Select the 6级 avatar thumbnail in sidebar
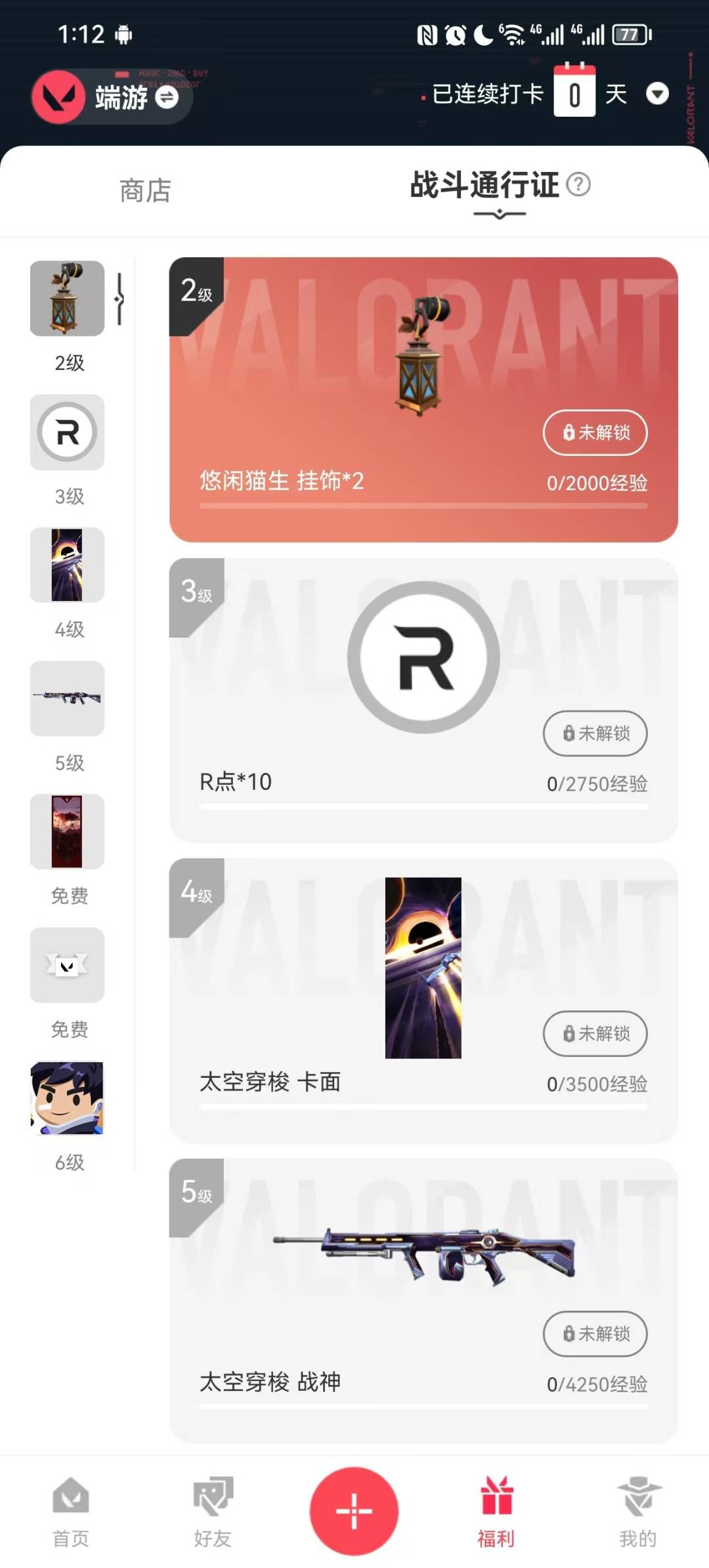 point(68,1098)
